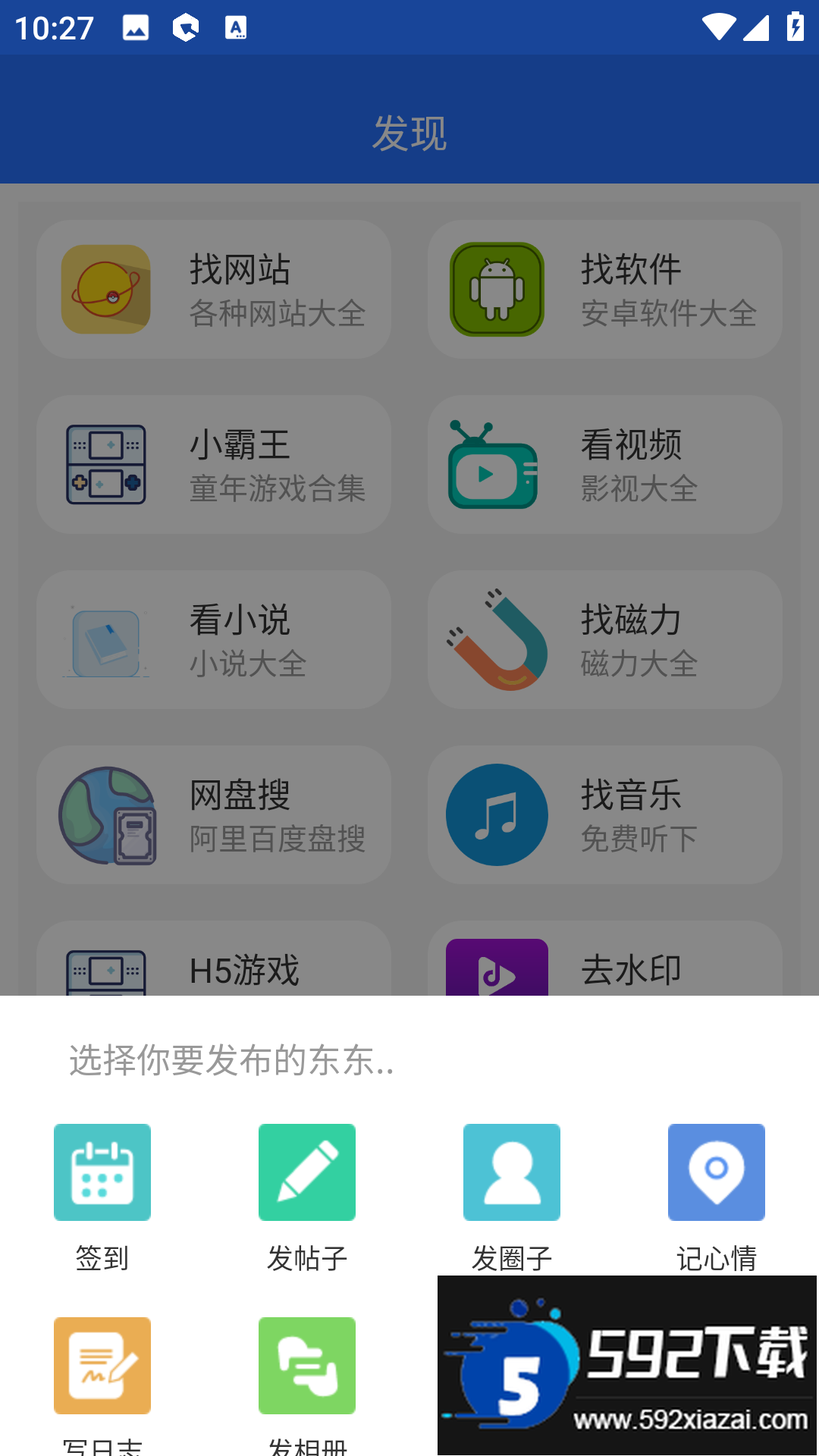
Task: Select the 发相册 album icon
Action: (307, 1365)
